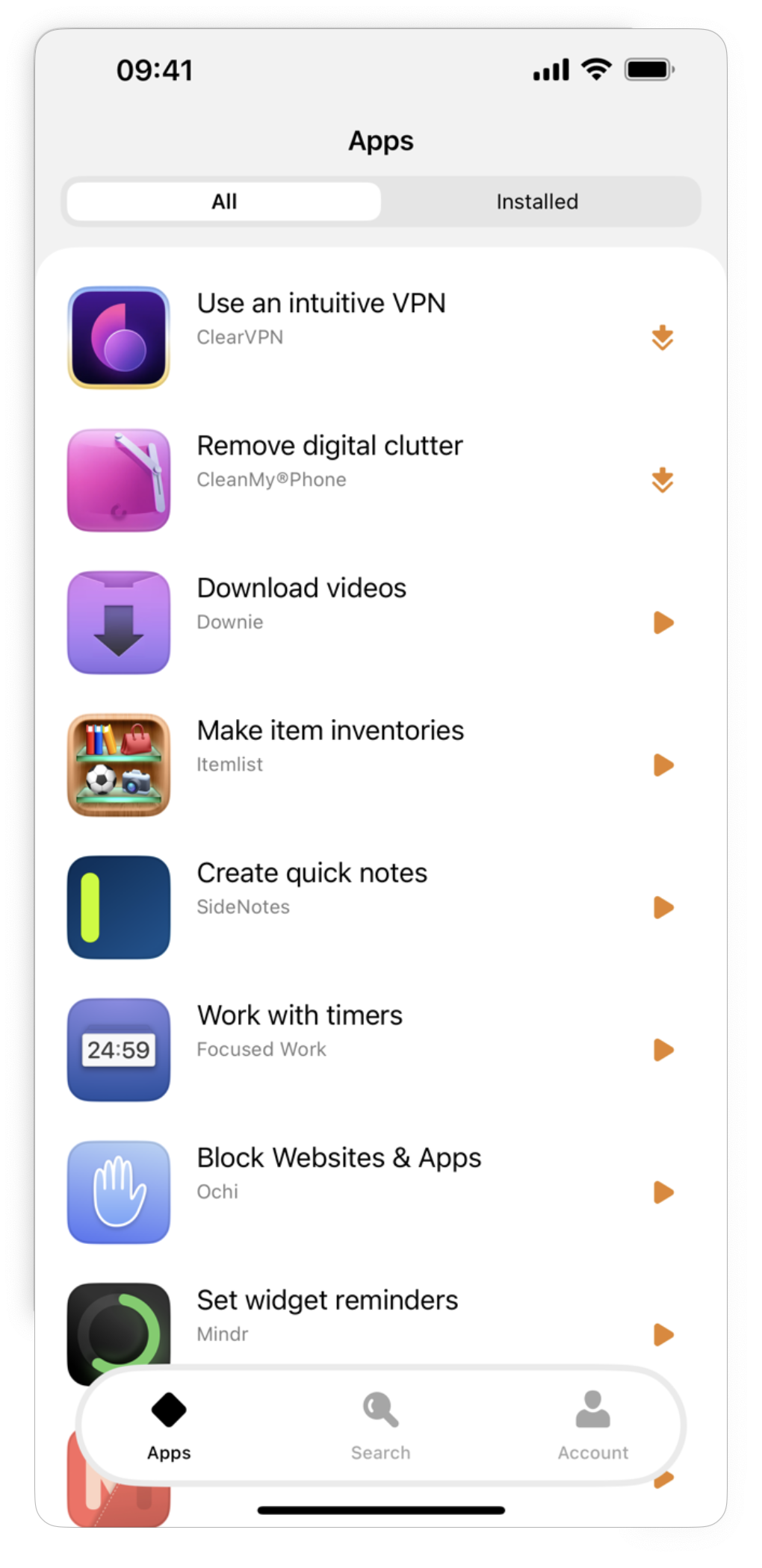Go to the Account tab
Screen dimensions: 762x1568
(592, 1425)
